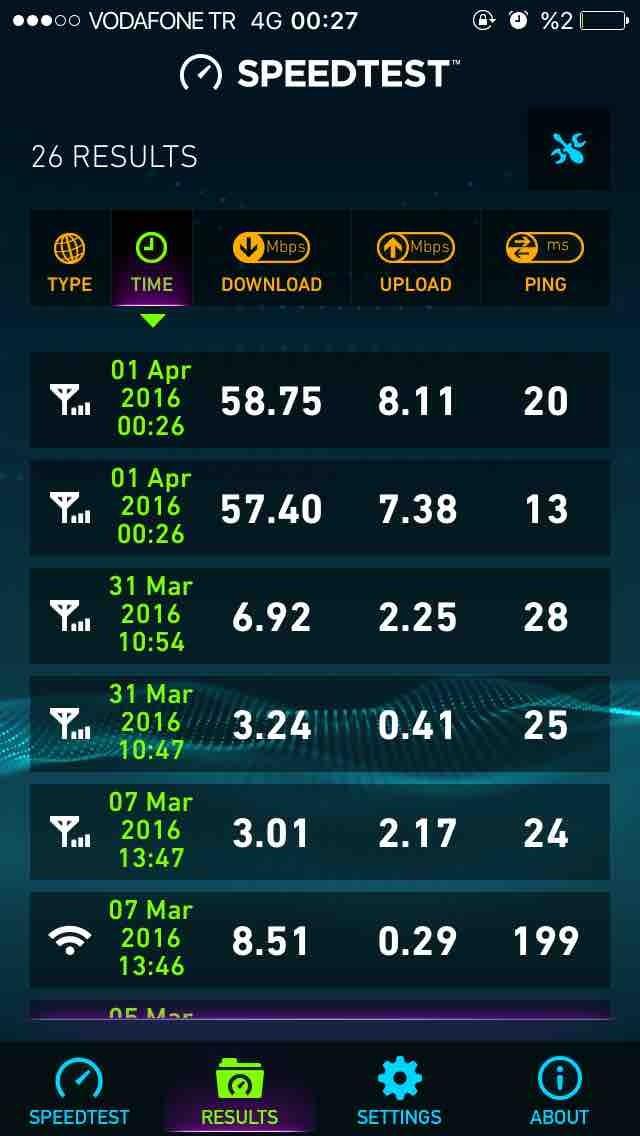Open the 07 Mar 13:47 result
640x1136 pixels.
(320, 832)
